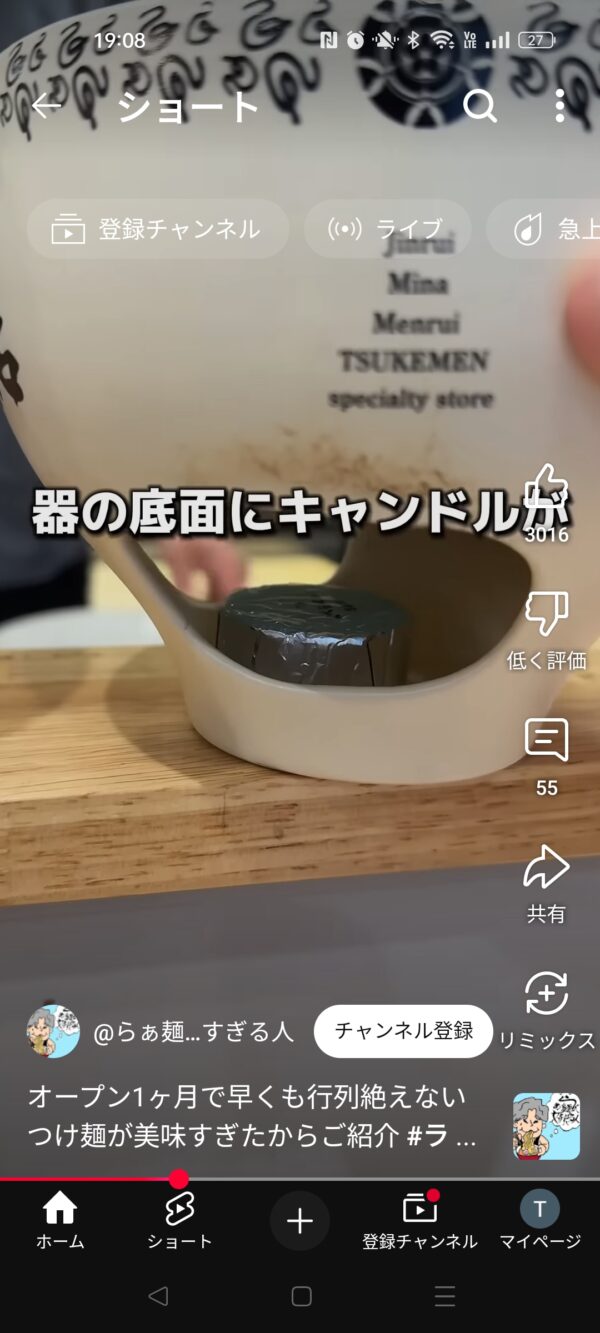The height and width of the screenshot is (1333, 600).
Task: Switch to the ショート tab
Action: (180, 1221)
